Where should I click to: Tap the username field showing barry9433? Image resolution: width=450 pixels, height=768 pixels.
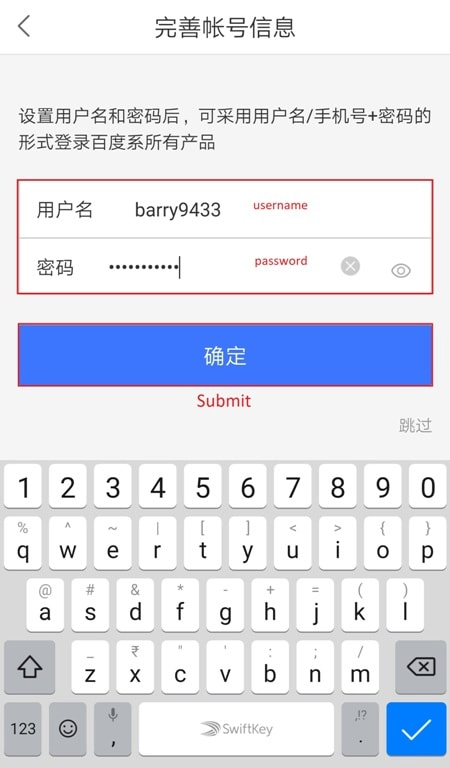[225, 210]
